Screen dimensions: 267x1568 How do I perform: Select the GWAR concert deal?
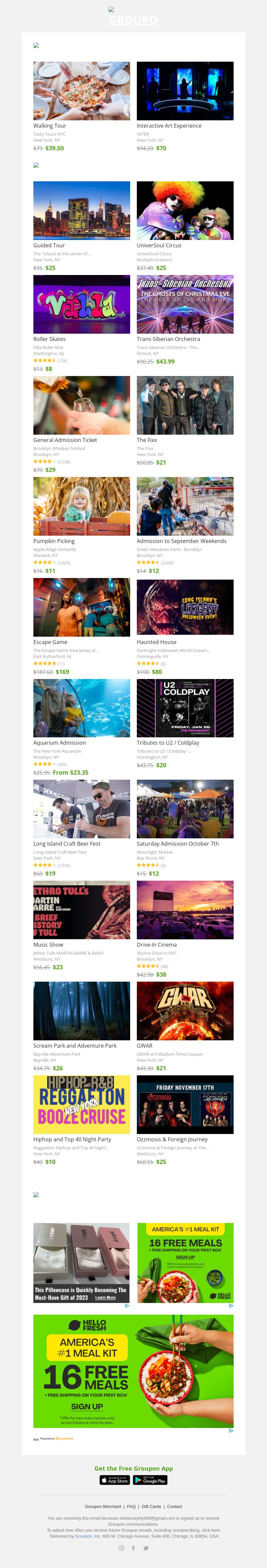(x=185, y=1011)
